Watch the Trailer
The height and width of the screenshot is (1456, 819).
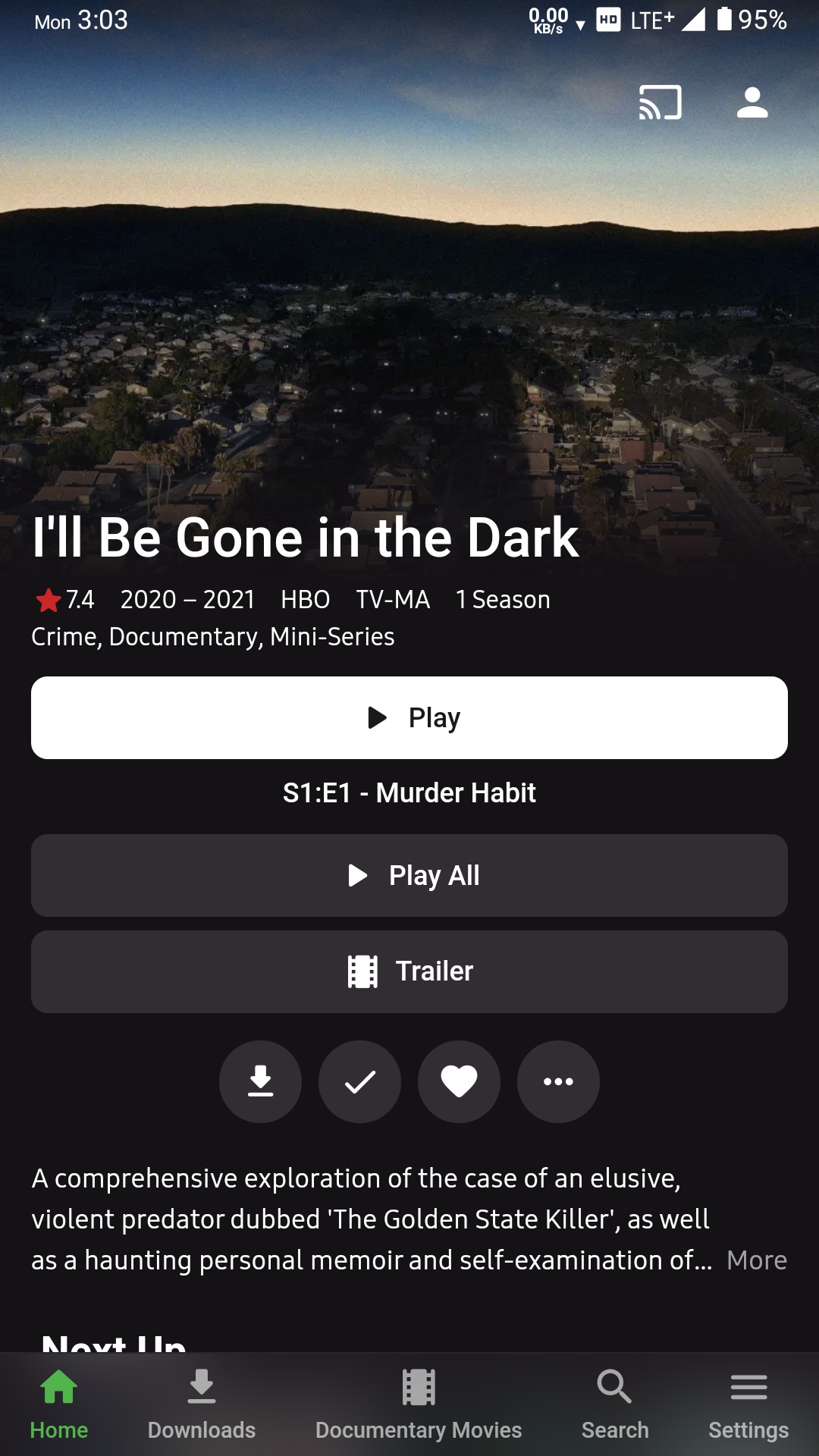[409, 971]
